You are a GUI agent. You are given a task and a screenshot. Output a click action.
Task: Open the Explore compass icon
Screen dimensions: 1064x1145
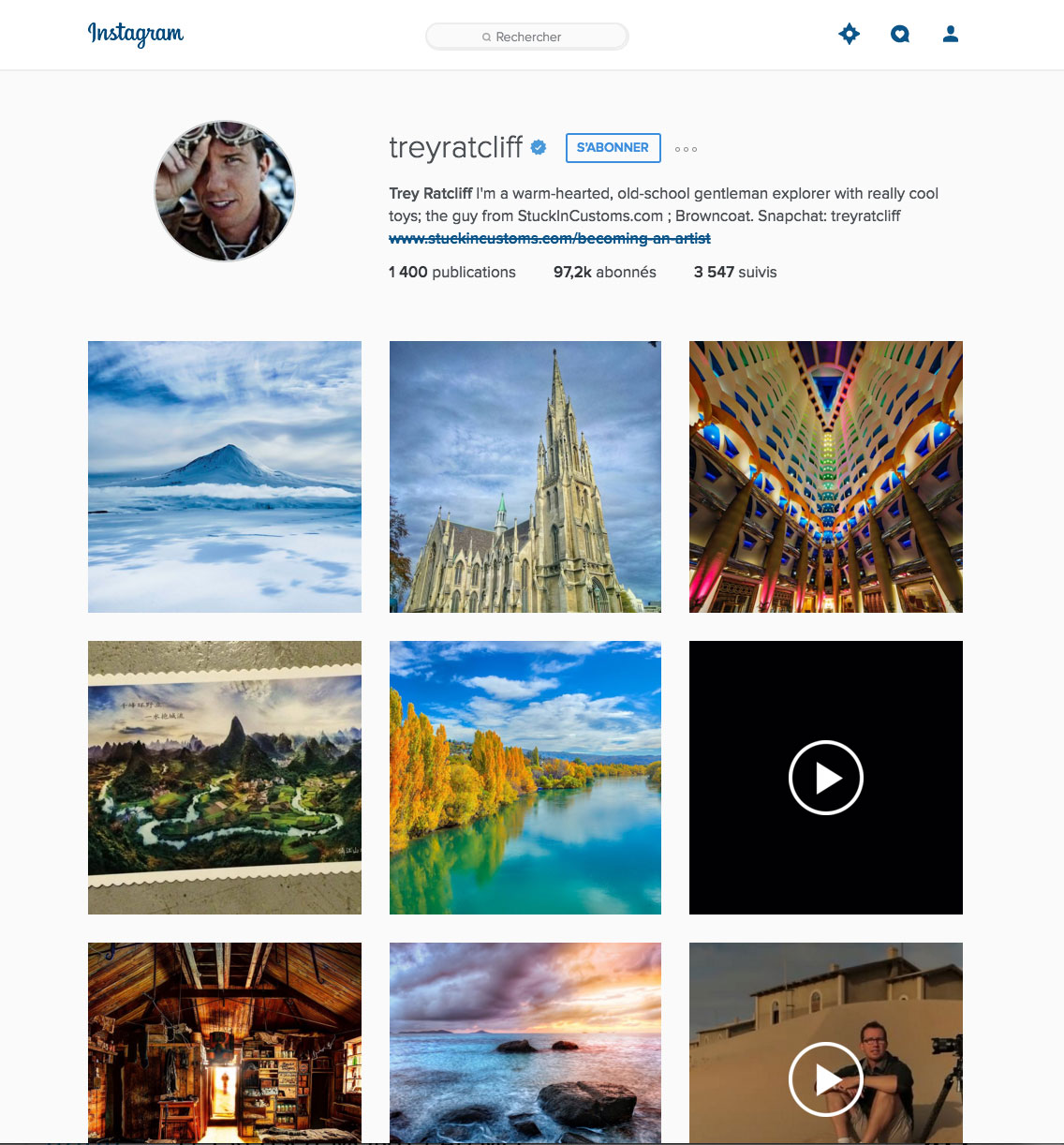pos(849,34)
